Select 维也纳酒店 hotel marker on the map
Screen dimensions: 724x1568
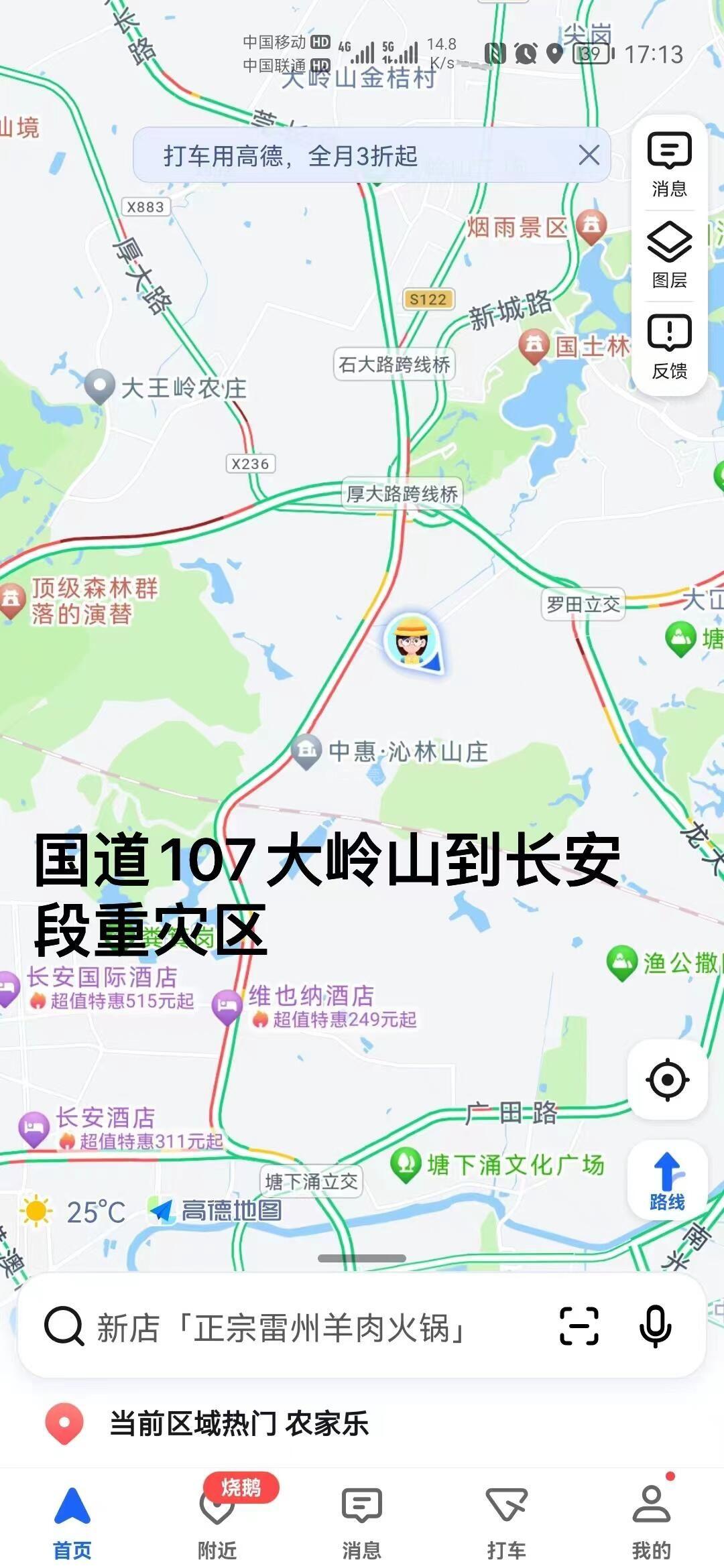pyautogui.click(x=227, y=1005)
